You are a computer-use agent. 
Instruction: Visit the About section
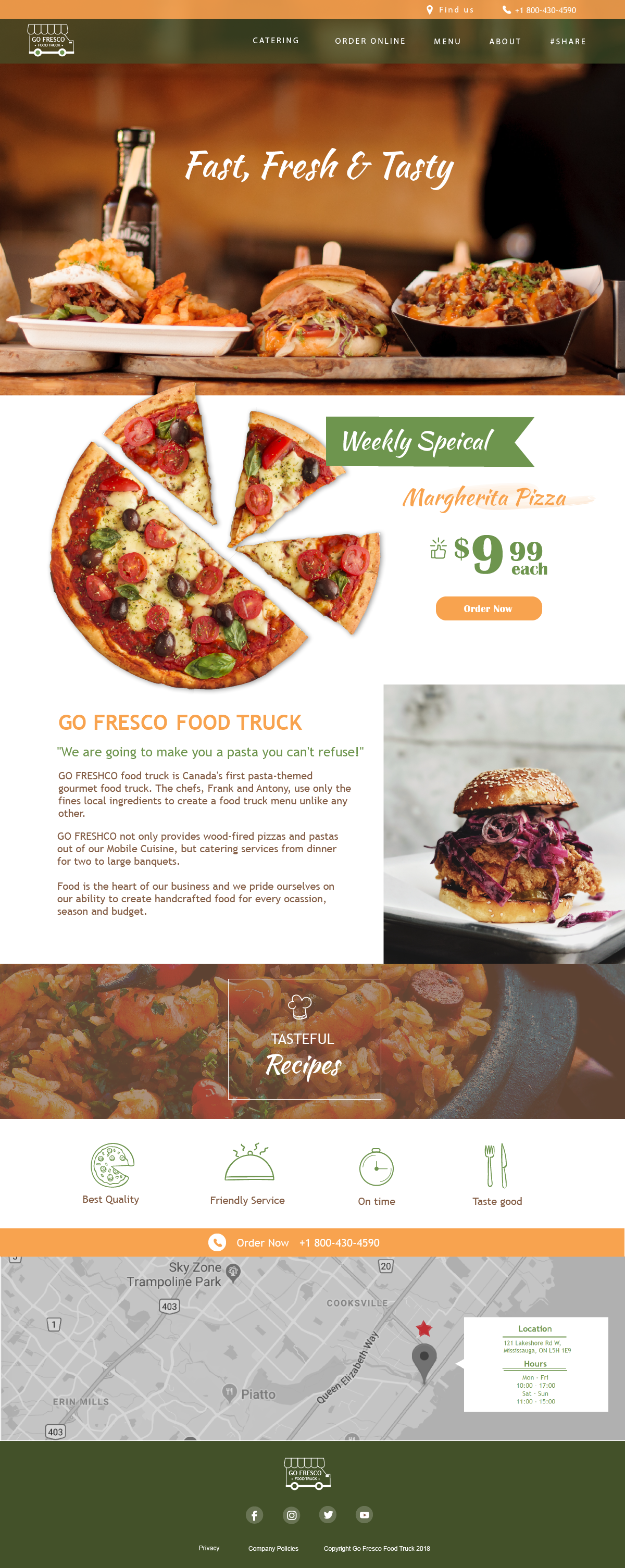(x=505, y=41)
